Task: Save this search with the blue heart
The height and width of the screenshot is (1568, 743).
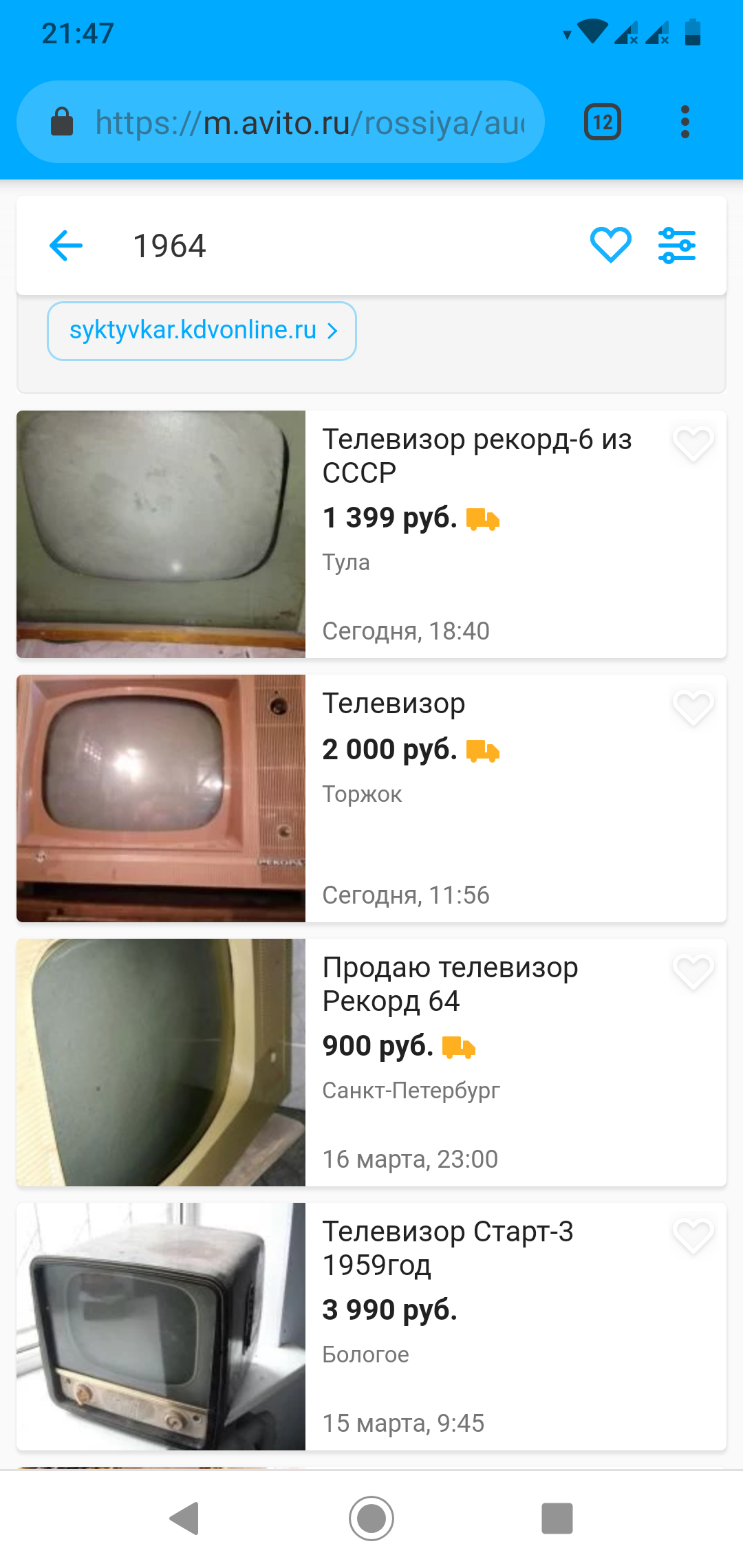Action: point(610,246)
